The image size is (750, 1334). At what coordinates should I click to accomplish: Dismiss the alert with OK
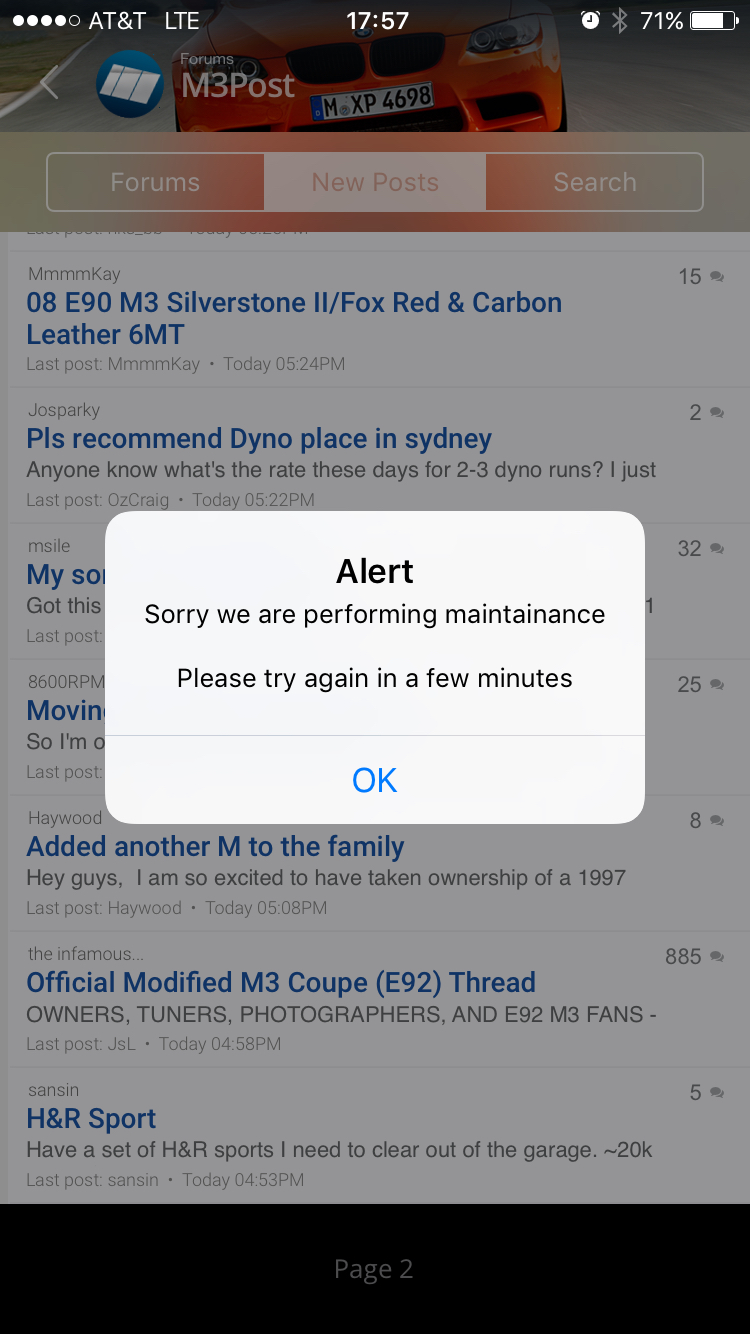click(x=375, y=780)
